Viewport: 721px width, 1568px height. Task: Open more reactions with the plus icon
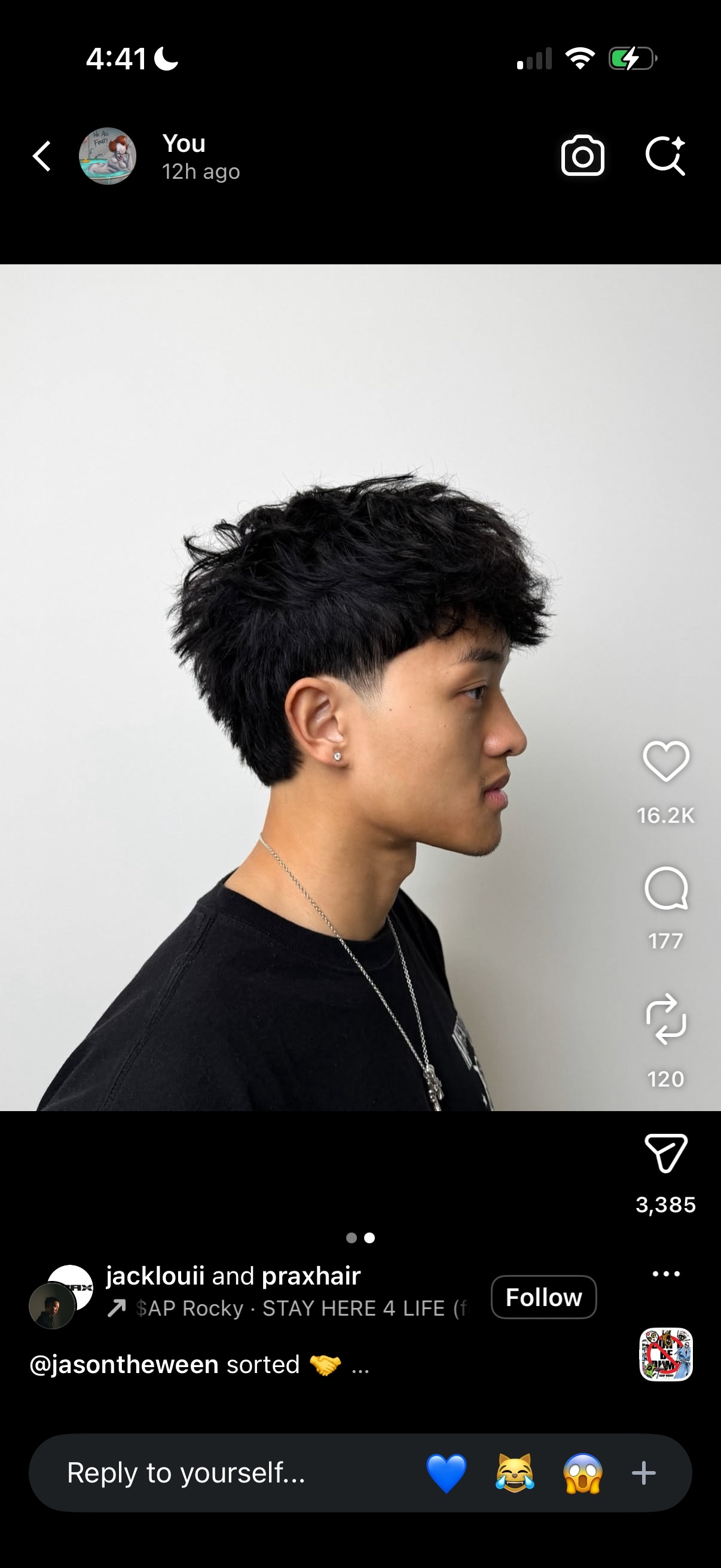pos(644,1473)
